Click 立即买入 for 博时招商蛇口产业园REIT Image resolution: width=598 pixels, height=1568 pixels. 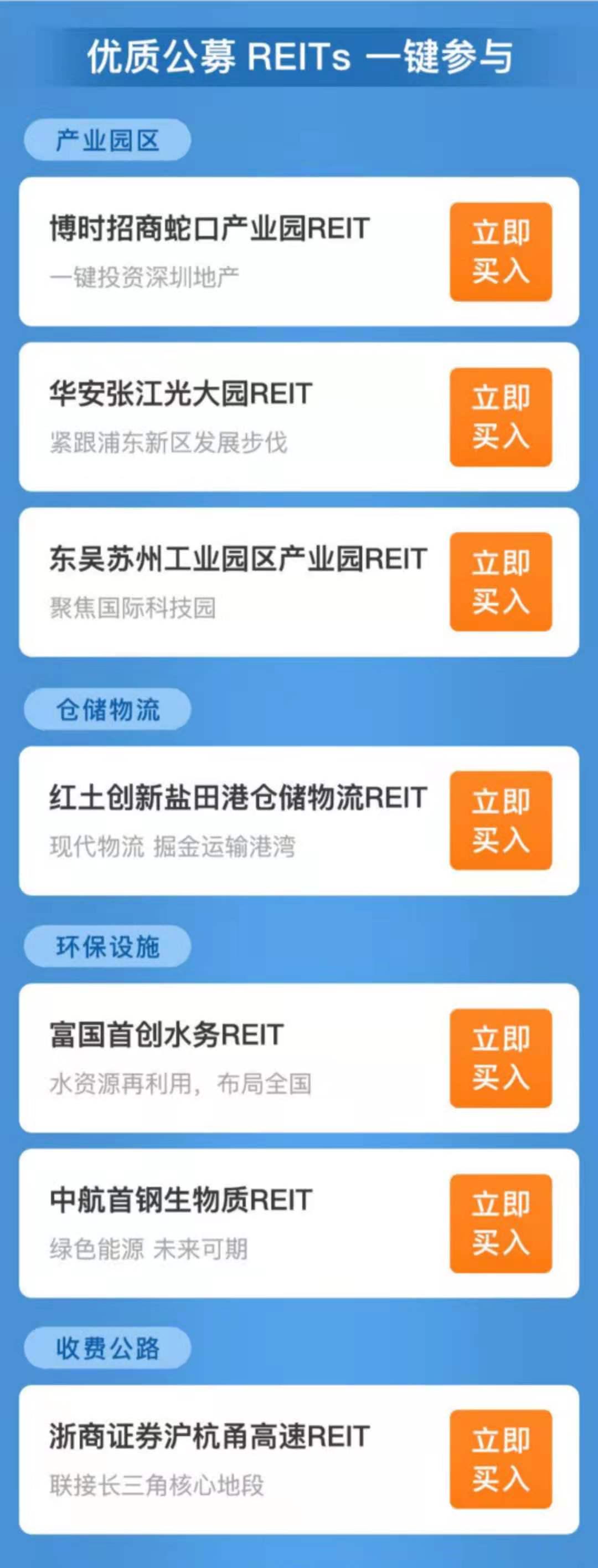(x=501, y=252)
